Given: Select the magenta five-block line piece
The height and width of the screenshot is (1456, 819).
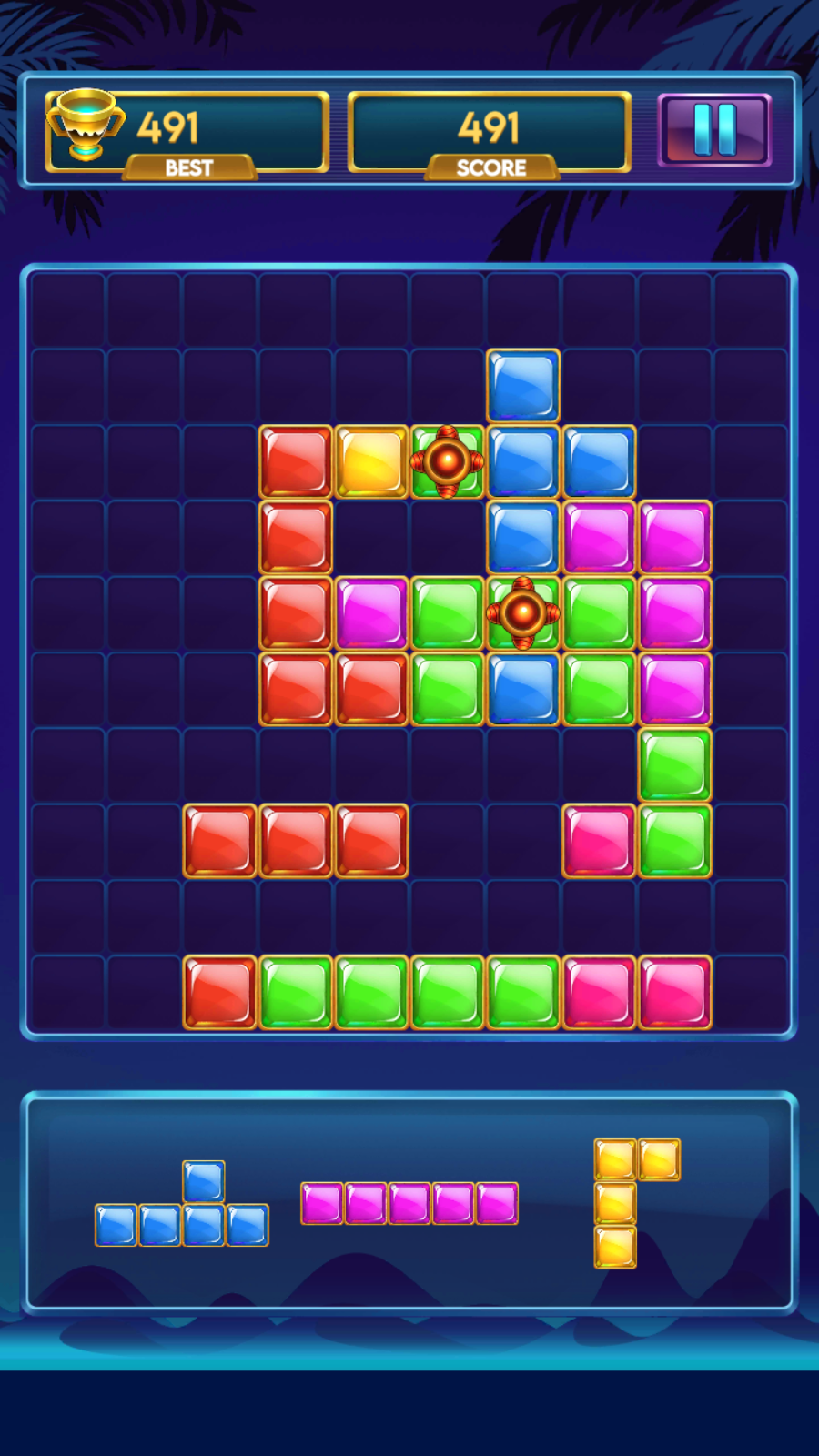Looking at the screenshot, I should [x=409, y=1203].
